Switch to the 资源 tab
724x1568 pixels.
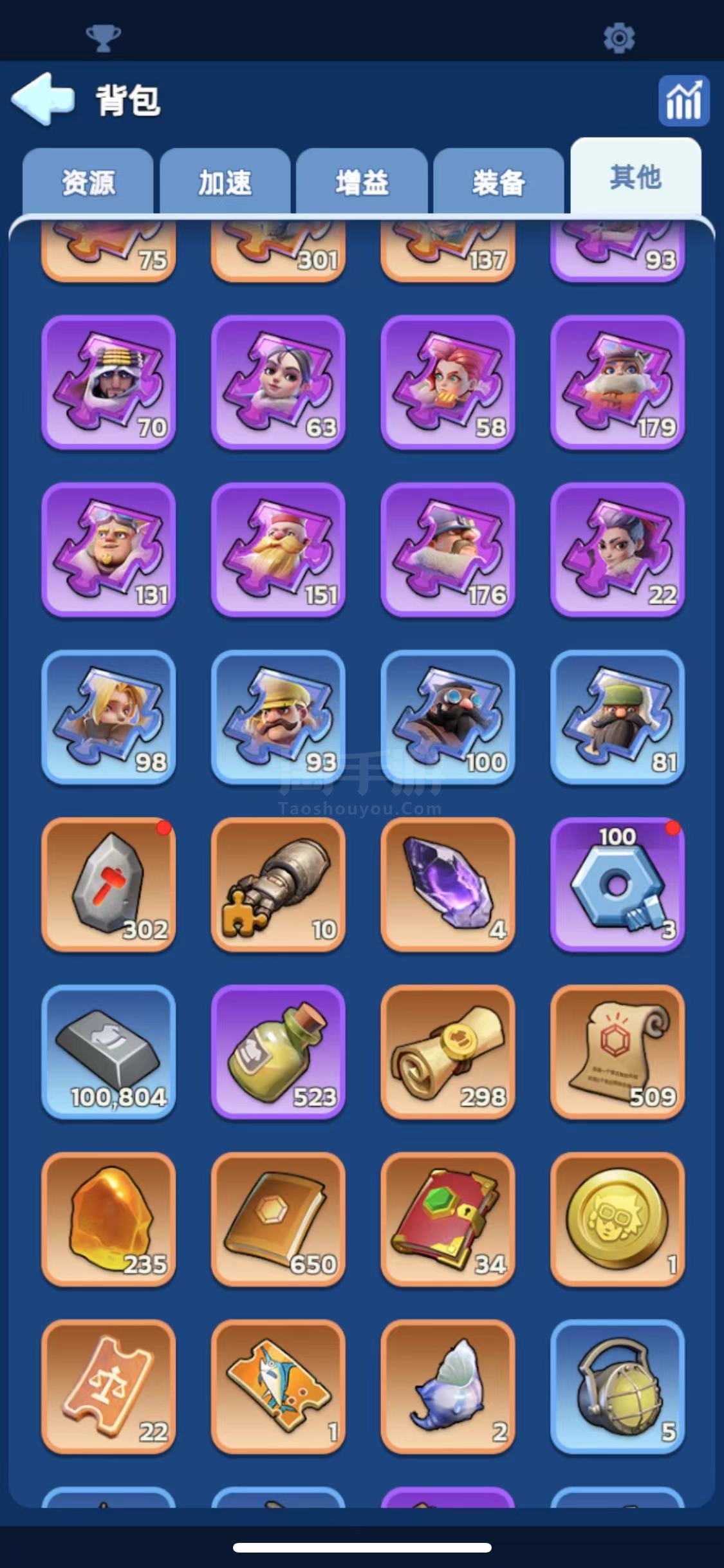click(x=88, y=183)
